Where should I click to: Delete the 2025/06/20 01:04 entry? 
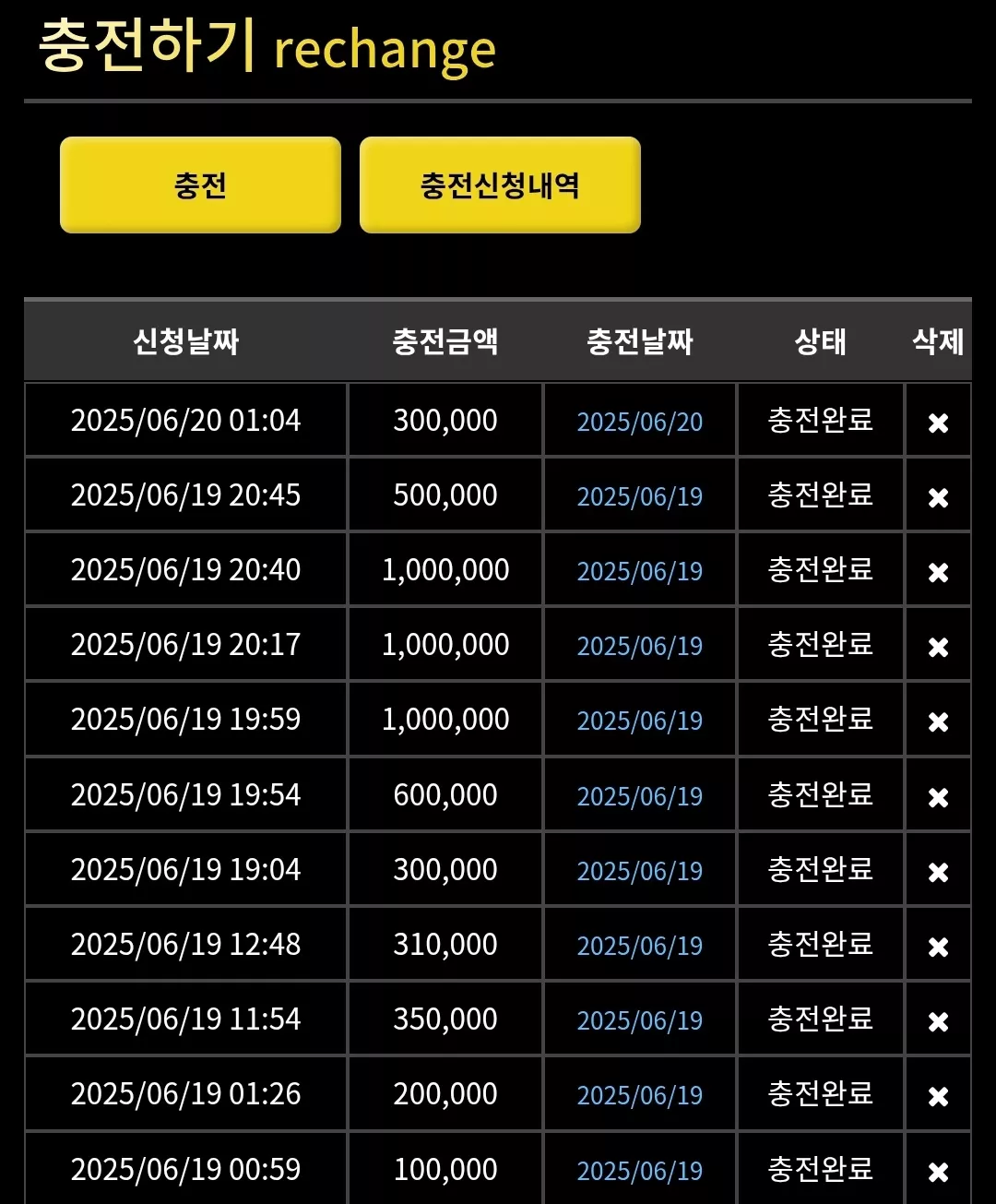click(x=938, y=423)
